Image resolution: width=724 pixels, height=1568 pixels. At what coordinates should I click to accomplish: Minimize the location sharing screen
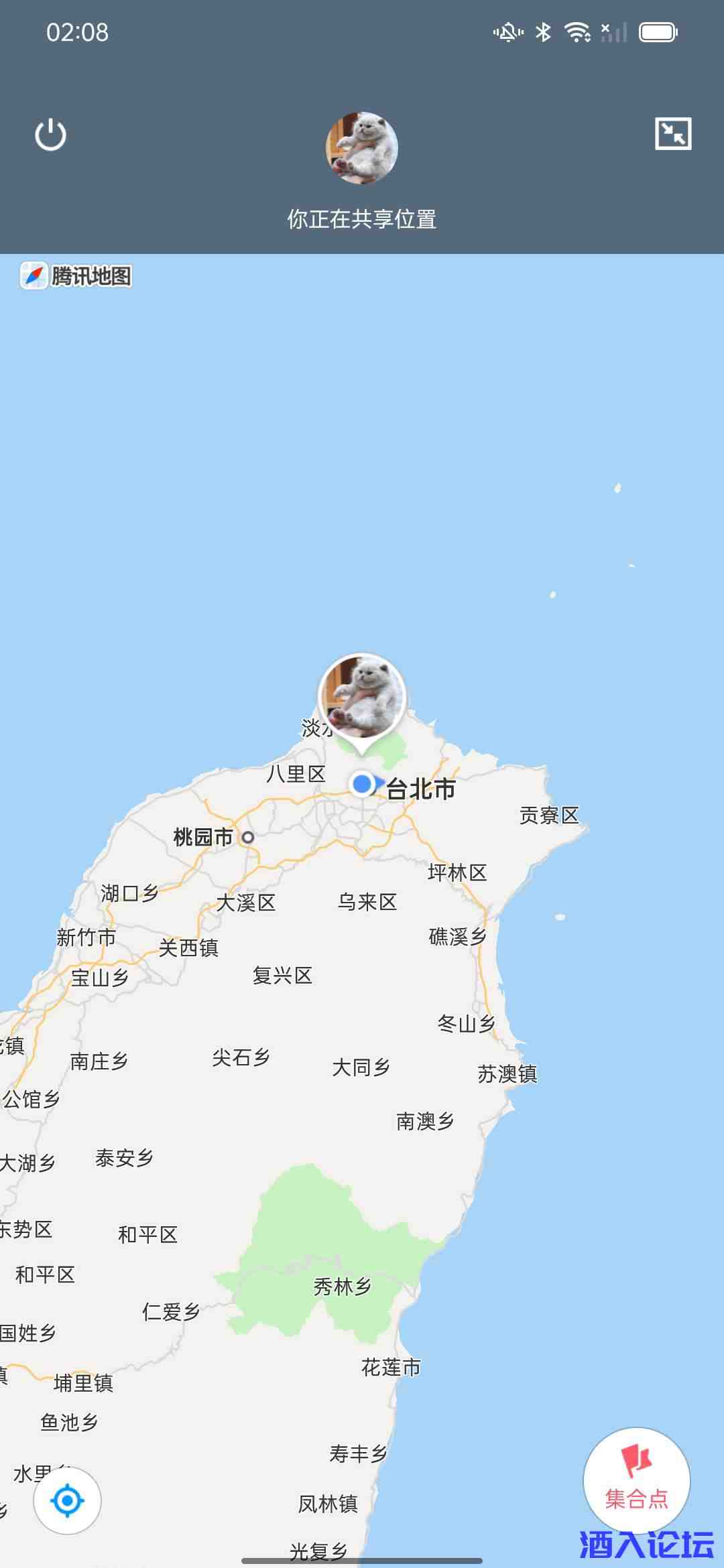click(x=673, y=134)
